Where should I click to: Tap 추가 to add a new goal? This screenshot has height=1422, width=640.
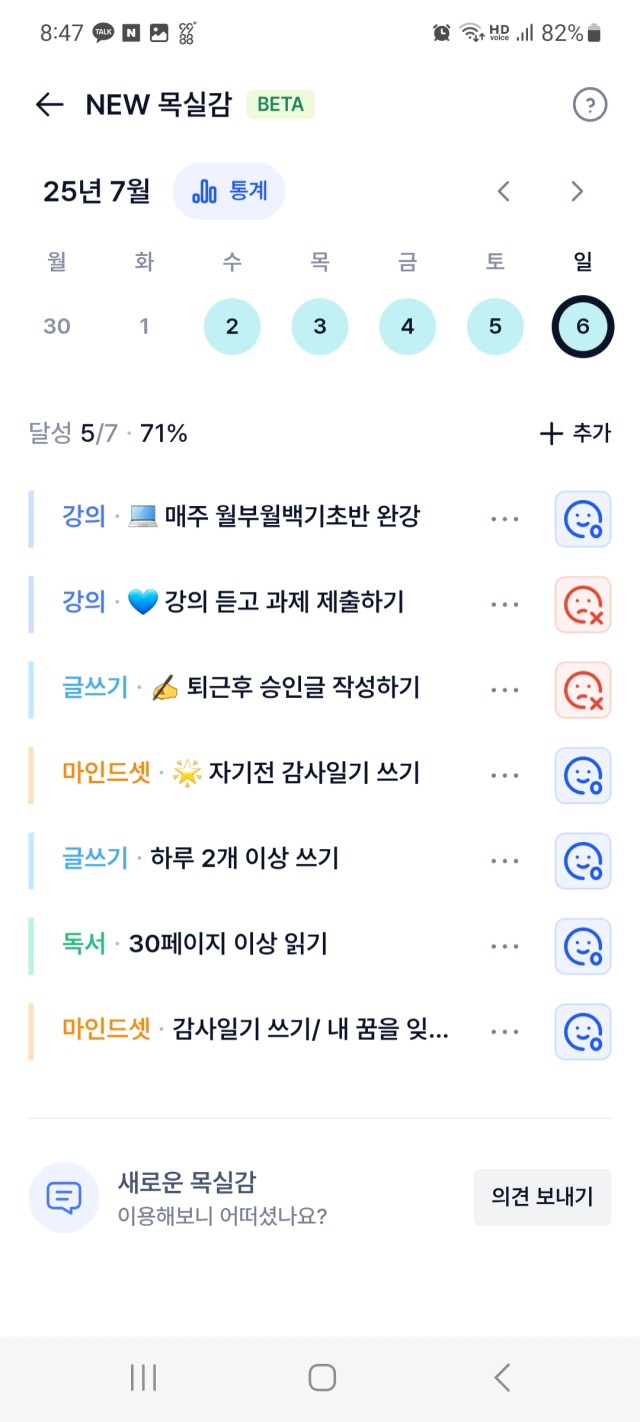pyautogui.click(x=575, y=433)
